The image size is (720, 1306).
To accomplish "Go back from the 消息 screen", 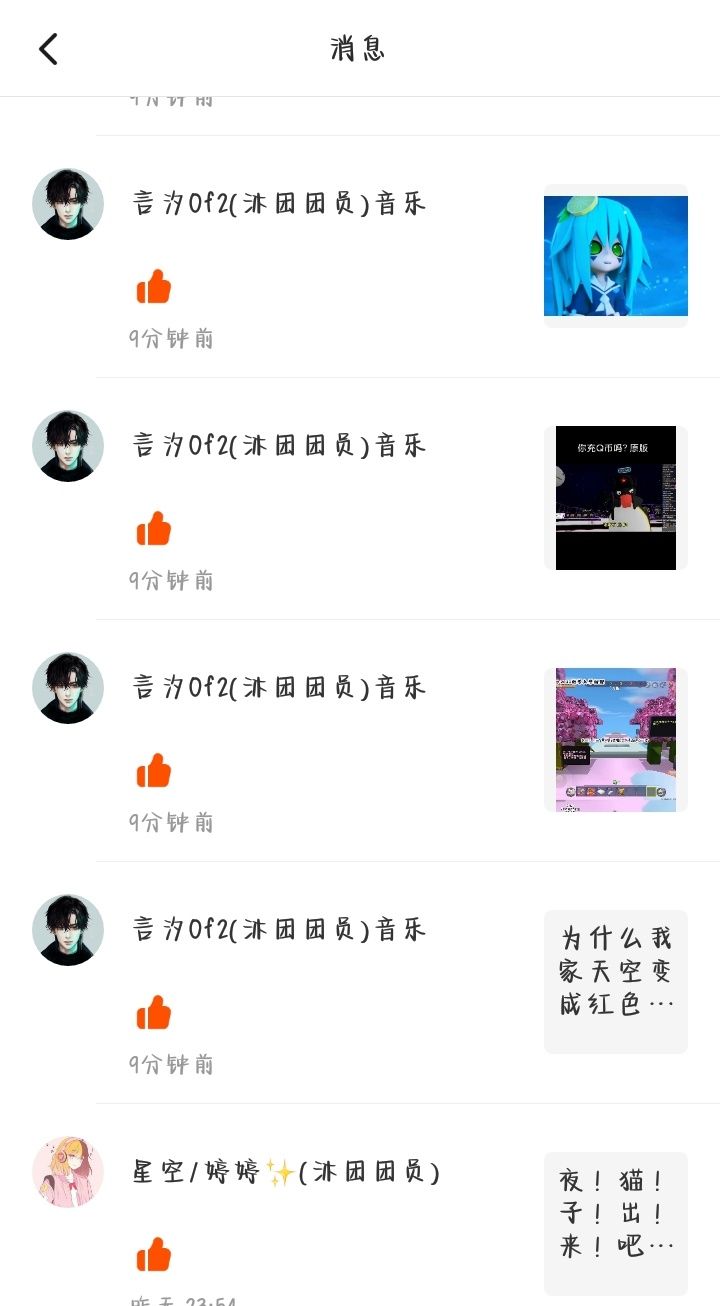I will (48, 49).
